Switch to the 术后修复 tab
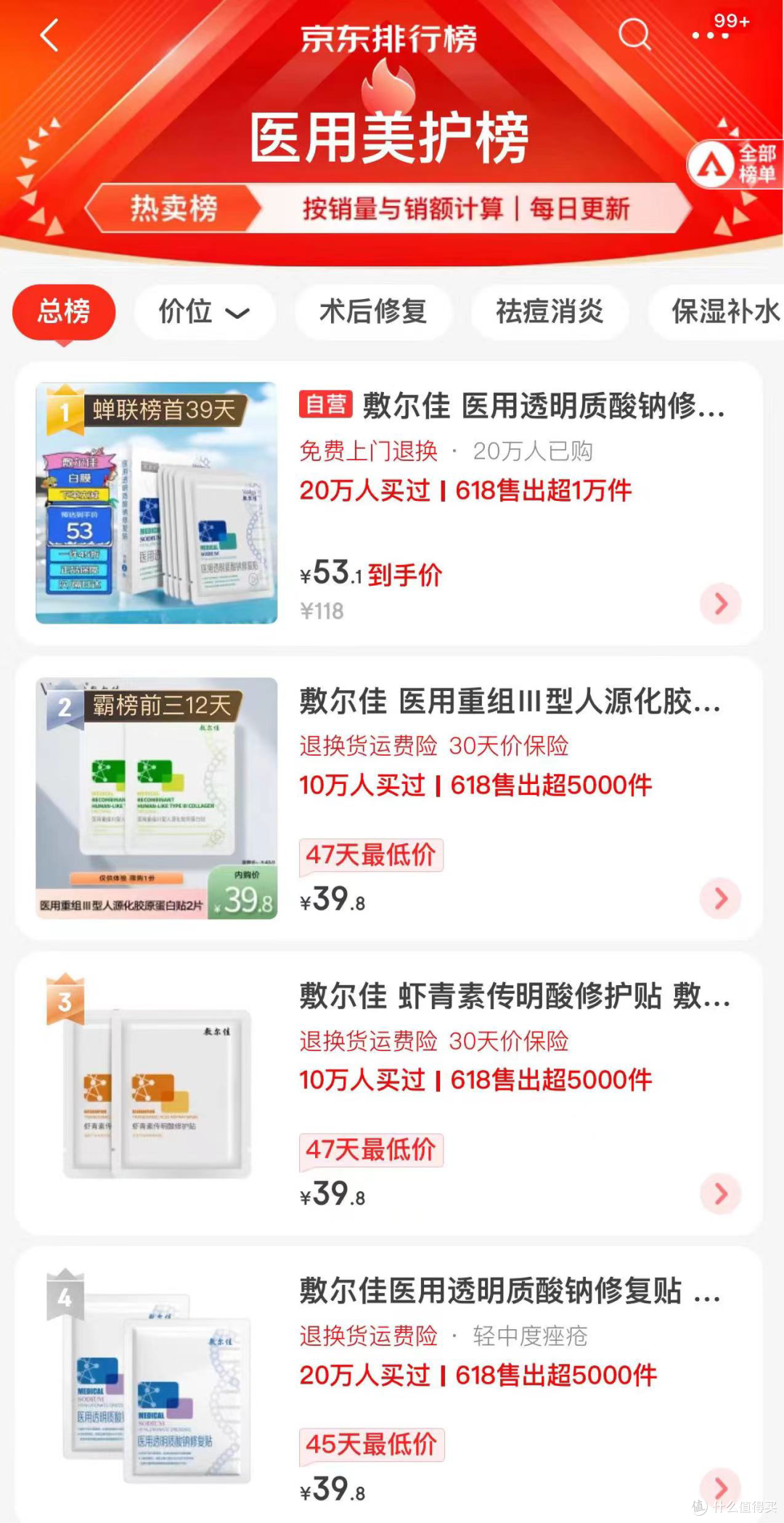The height and width of the screenshot is (1523, 784). pos(375,311)
